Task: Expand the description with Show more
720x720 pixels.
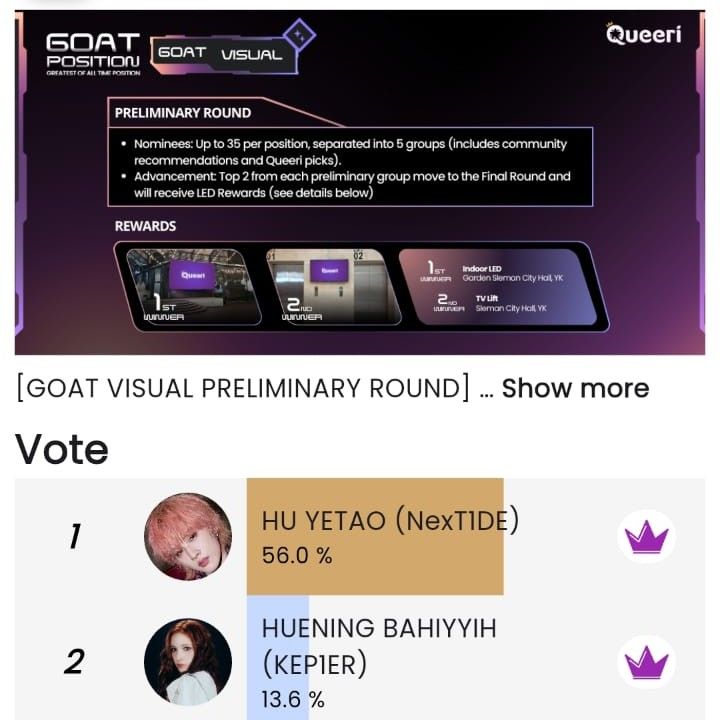Action: tap(575, 388)
